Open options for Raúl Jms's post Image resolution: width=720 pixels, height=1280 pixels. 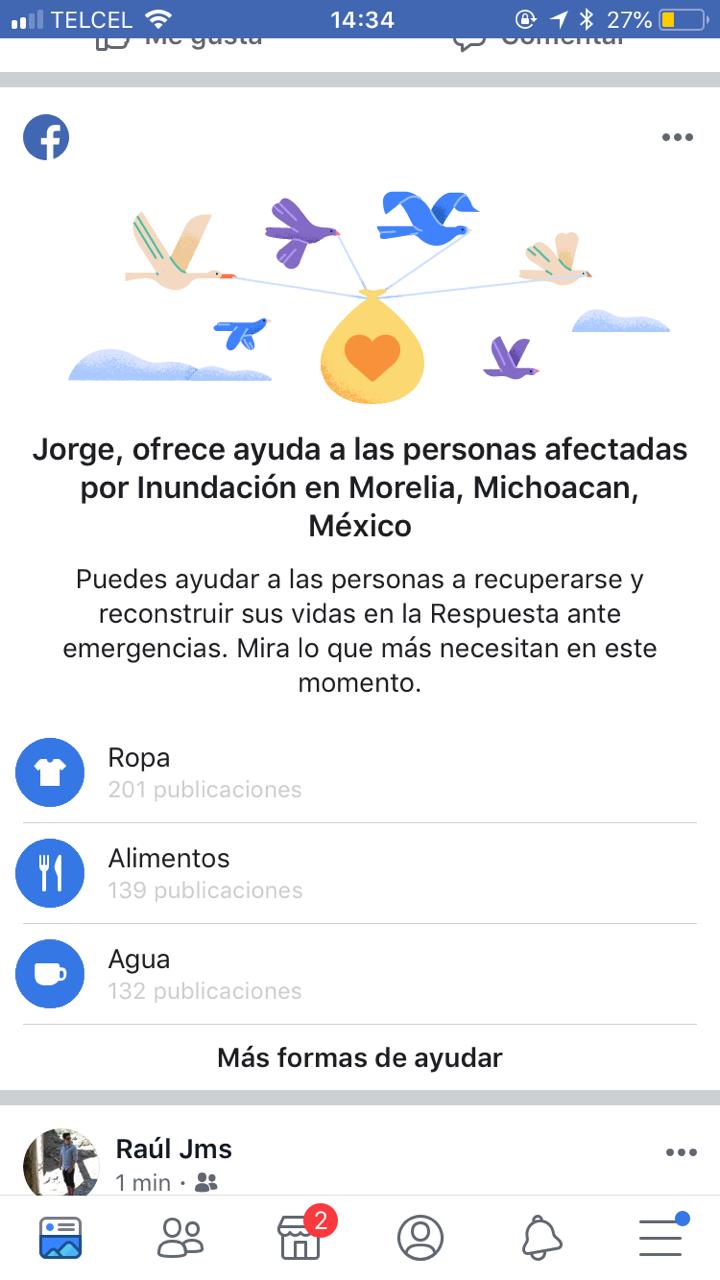tap(681, 1152)
